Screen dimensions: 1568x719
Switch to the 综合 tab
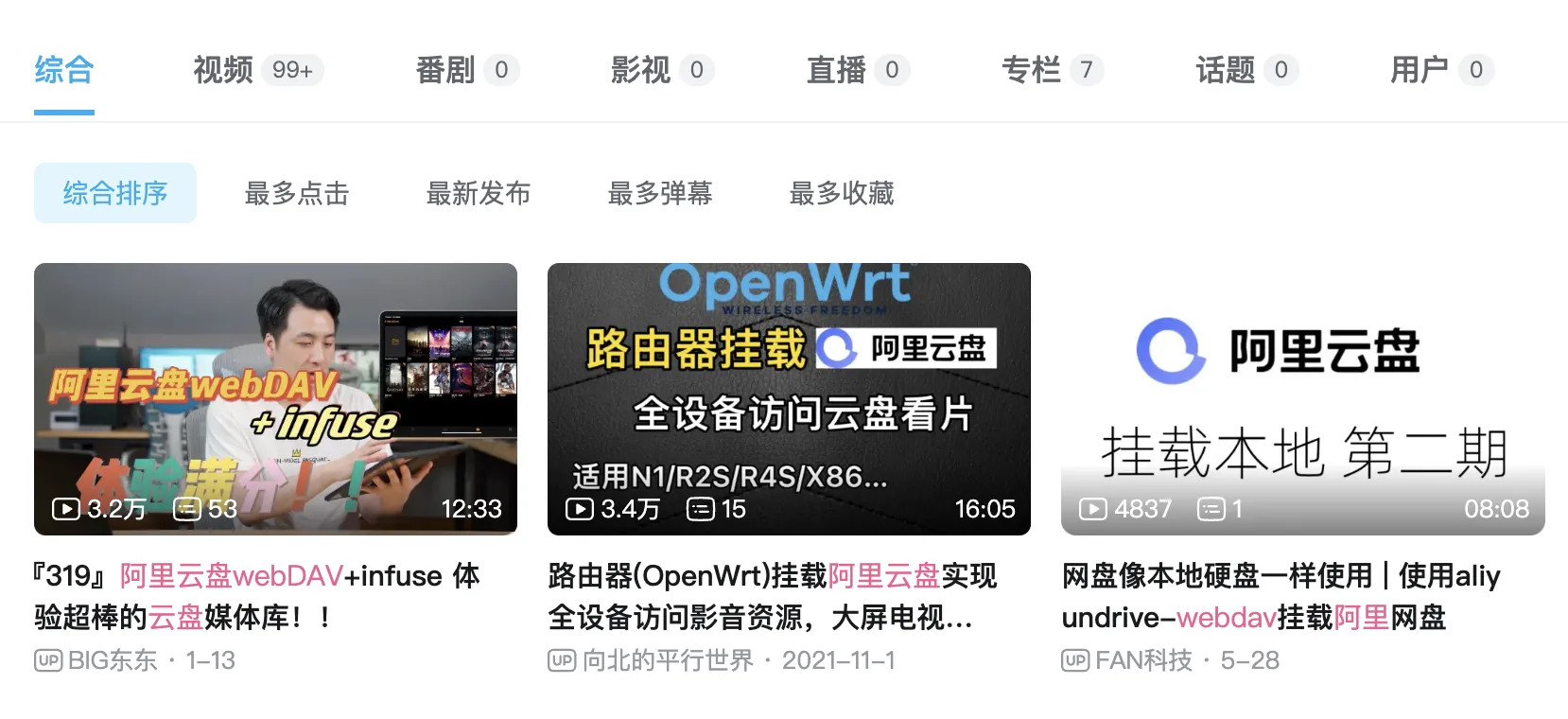64,70
